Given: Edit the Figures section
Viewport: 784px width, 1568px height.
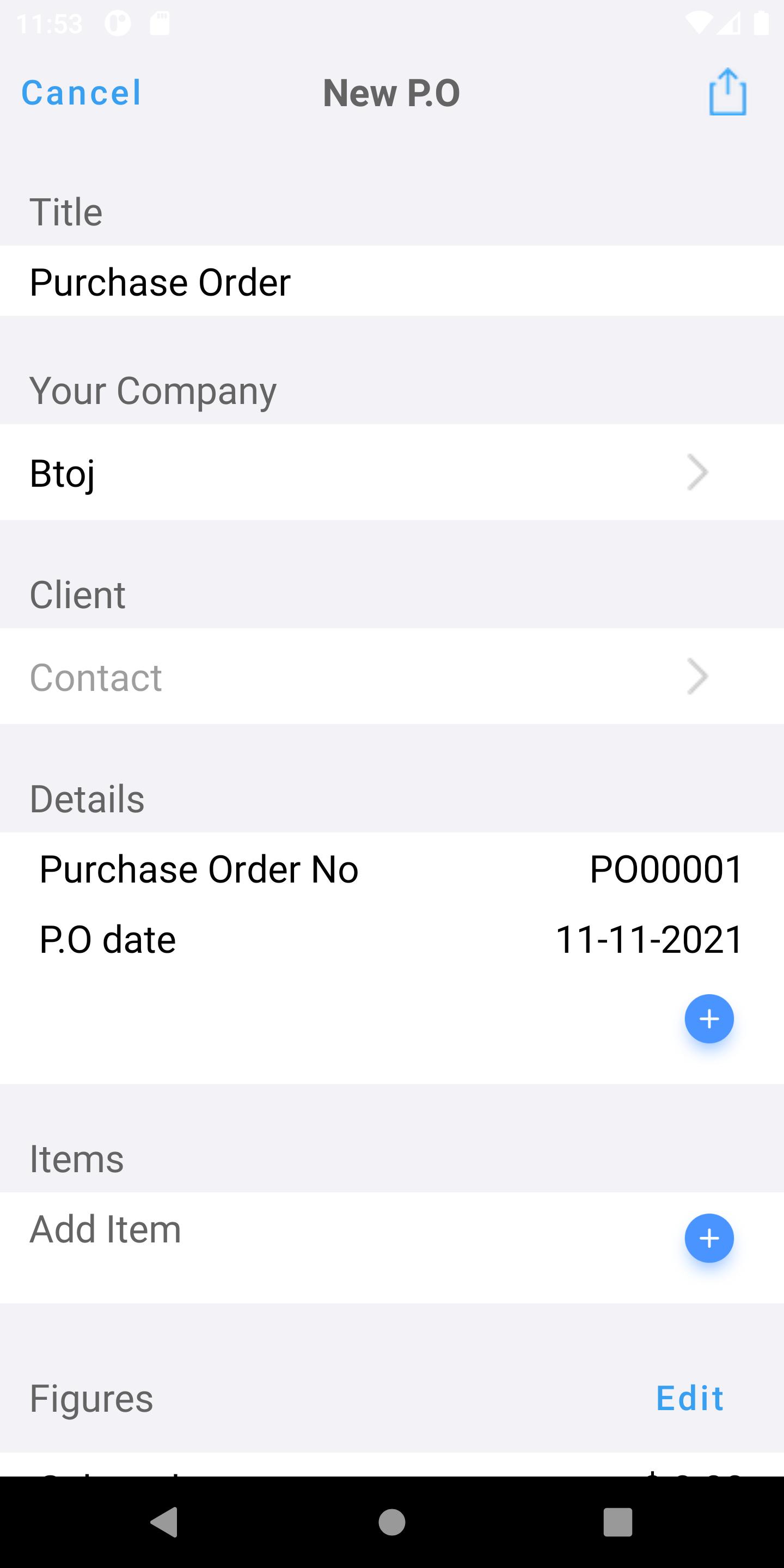Looking at the screenshot, I should (690, 1398).
